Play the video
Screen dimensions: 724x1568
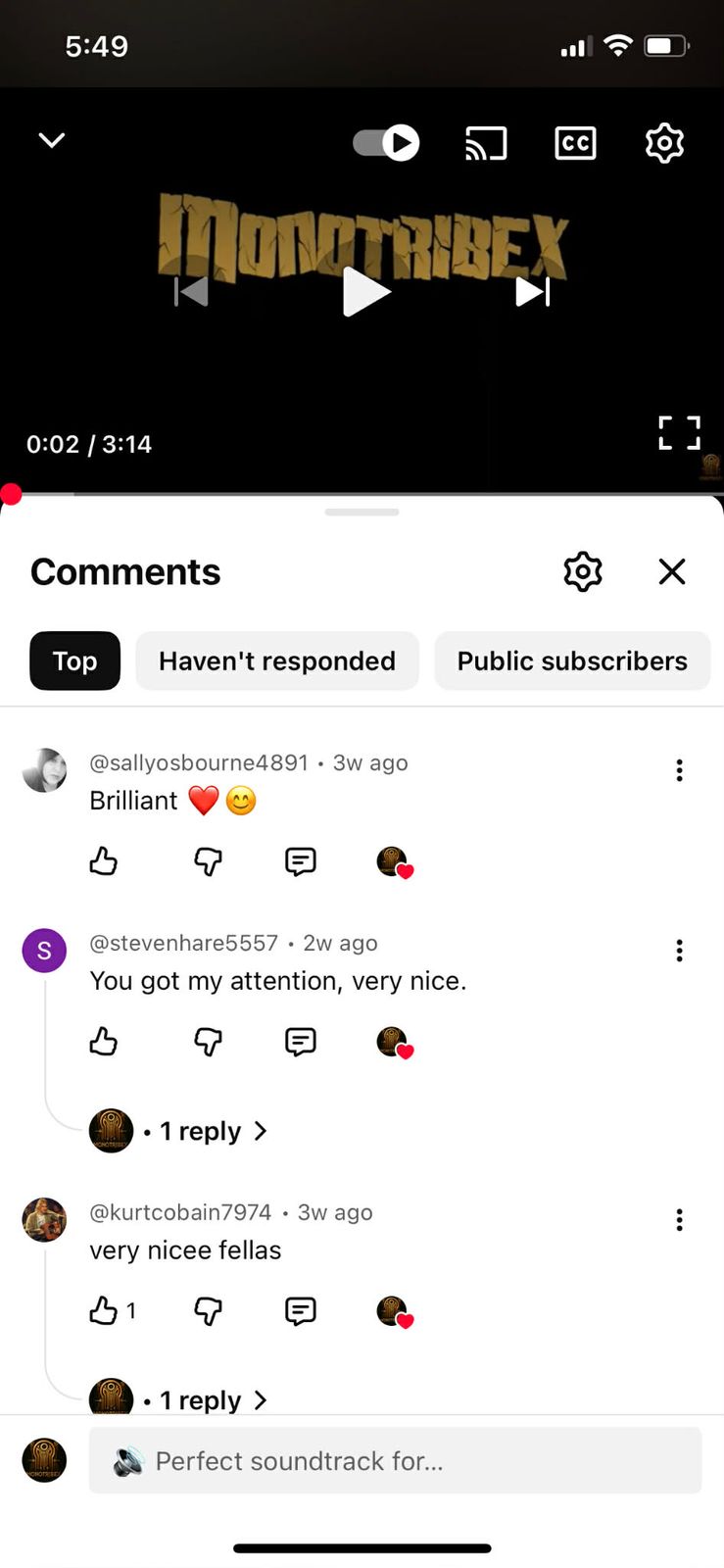[x=365, y=292]
